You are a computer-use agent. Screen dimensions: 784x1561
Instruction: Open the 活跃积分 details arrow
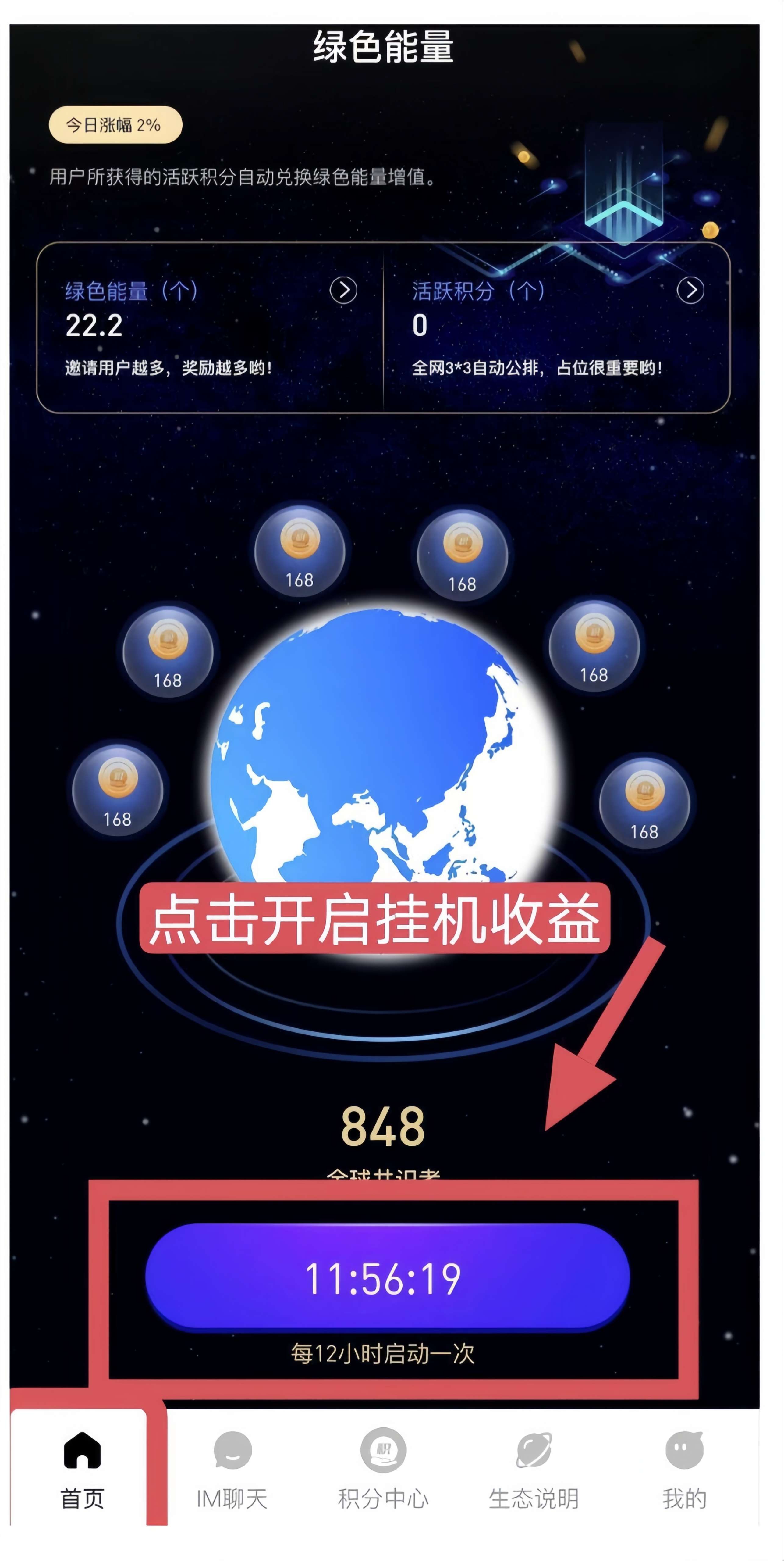coord(690,291)
